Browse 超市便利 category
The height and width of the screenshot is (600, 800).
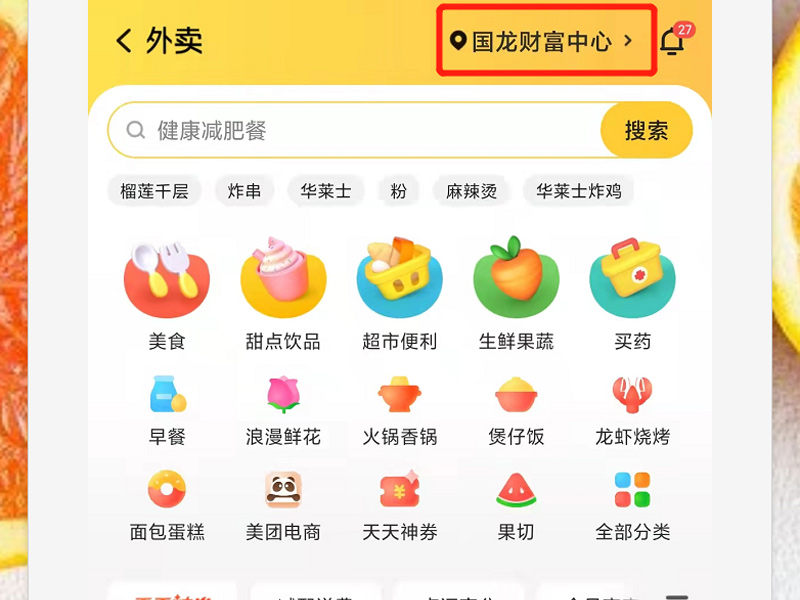[x=399, y=295]
